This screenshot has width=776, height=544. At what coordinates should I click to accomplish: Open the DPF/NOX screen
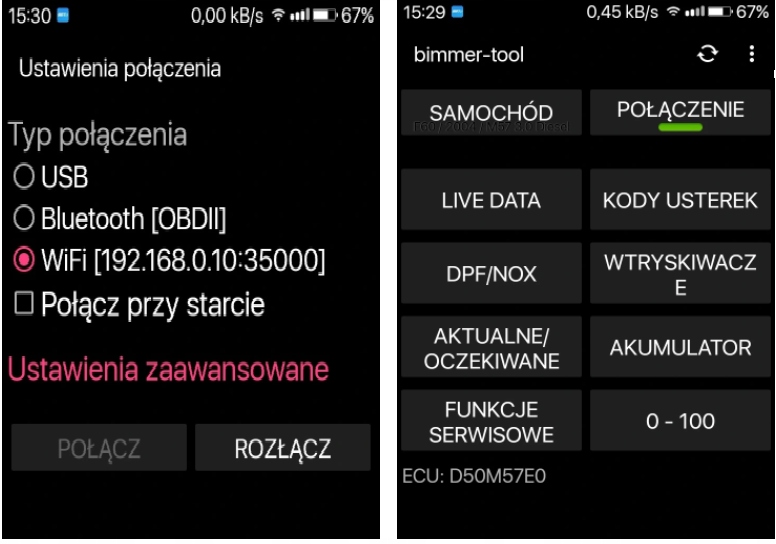tap(491, 273)
